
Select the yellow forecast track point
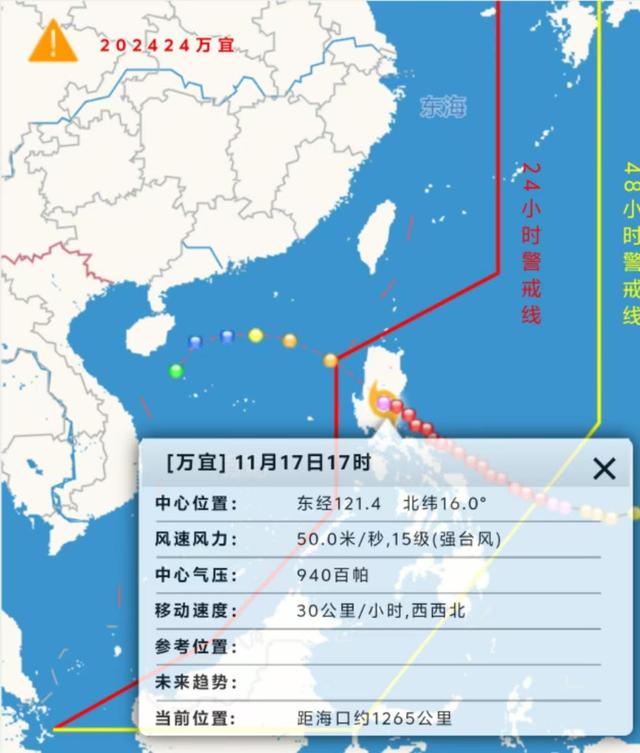point(256,335)
